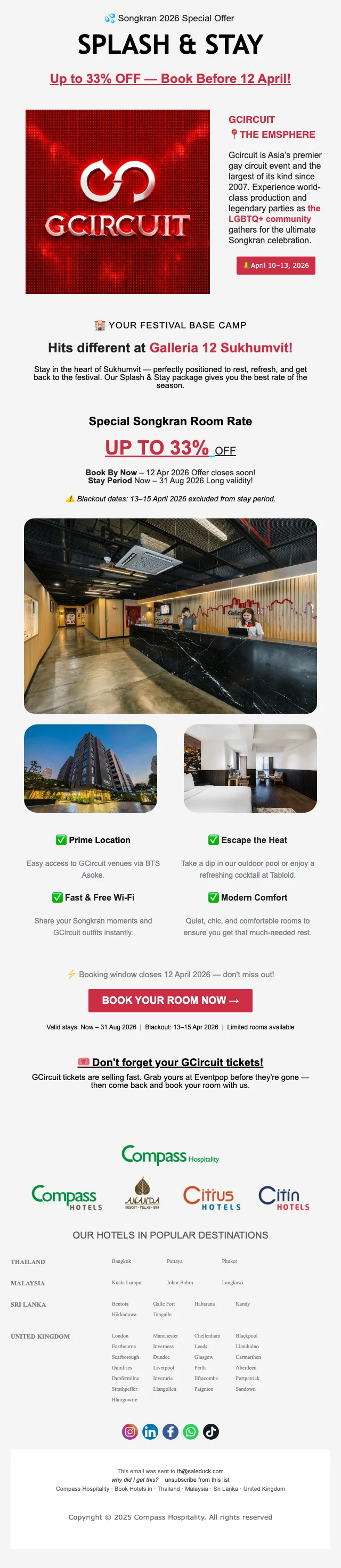Select Bangkok under Thailand destinations
The width and height of the screenshot is (341, 1568).
point(121,1261)
